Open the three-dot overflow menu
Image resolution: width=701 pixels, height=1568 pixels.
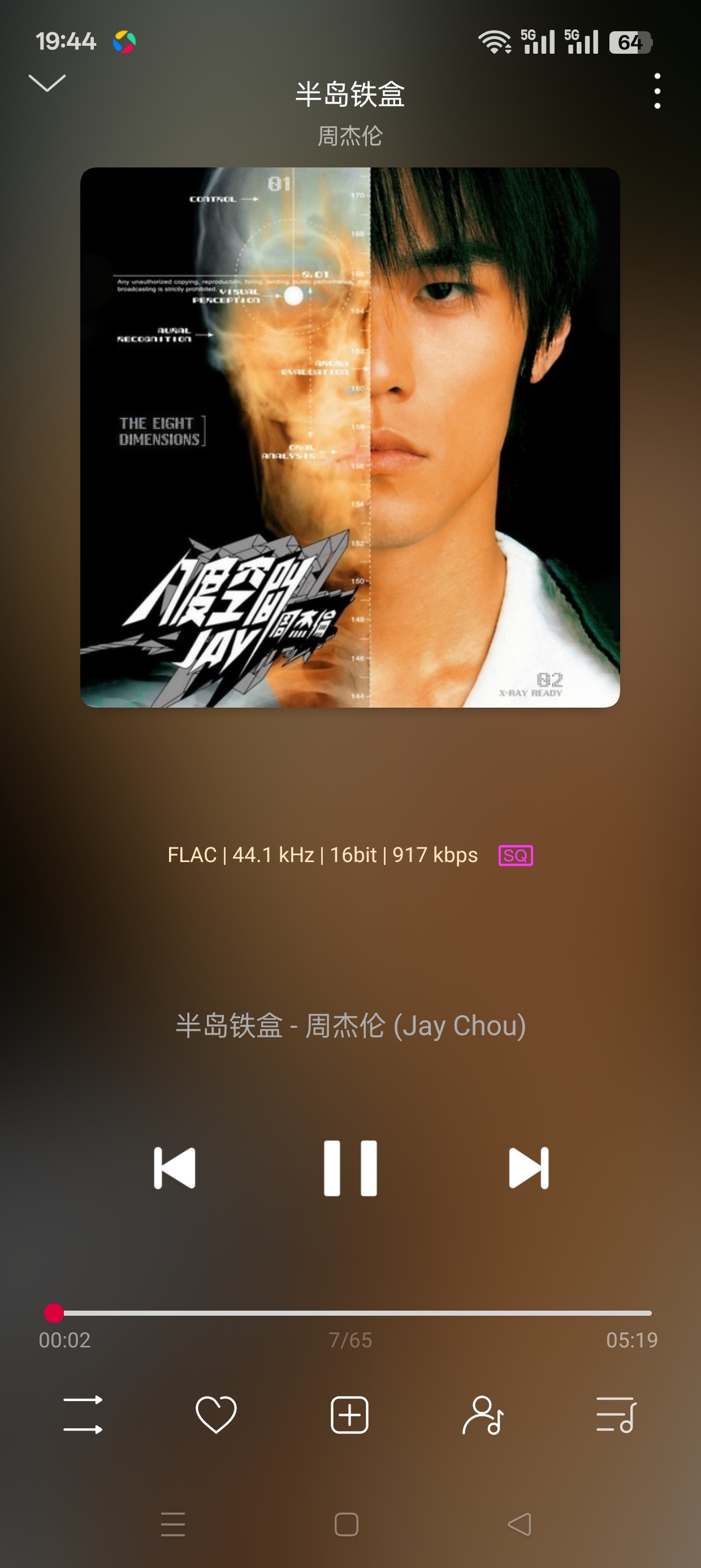point(657,91)
